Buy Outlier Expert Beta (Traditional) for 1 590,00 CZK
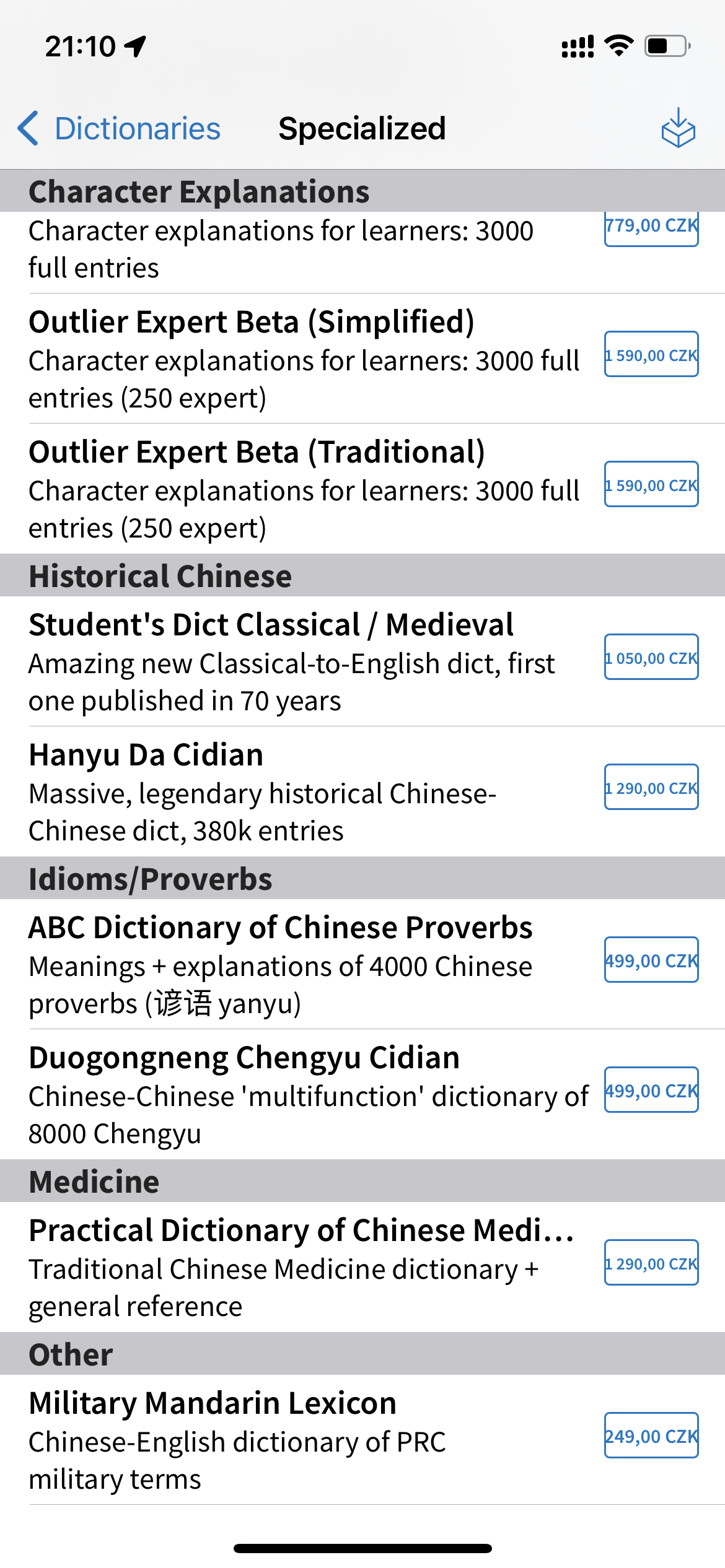Screen dimensions: 725x1568 [x=651, y=484]
